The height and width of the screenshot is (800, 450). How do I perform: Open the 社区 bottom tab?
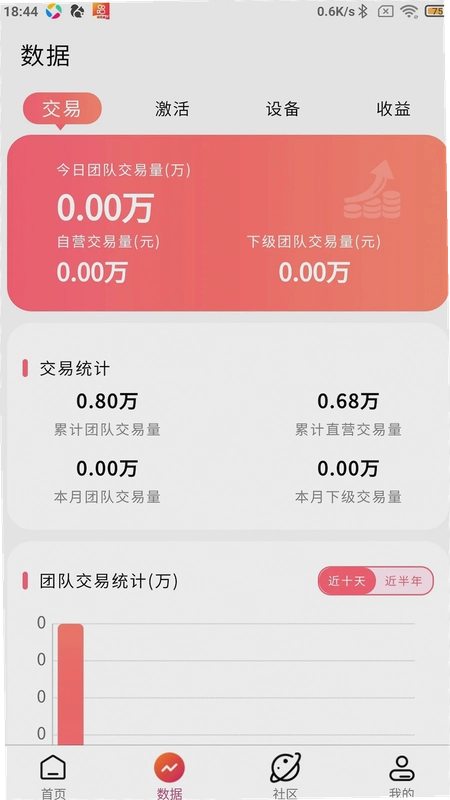pos(285,776)
